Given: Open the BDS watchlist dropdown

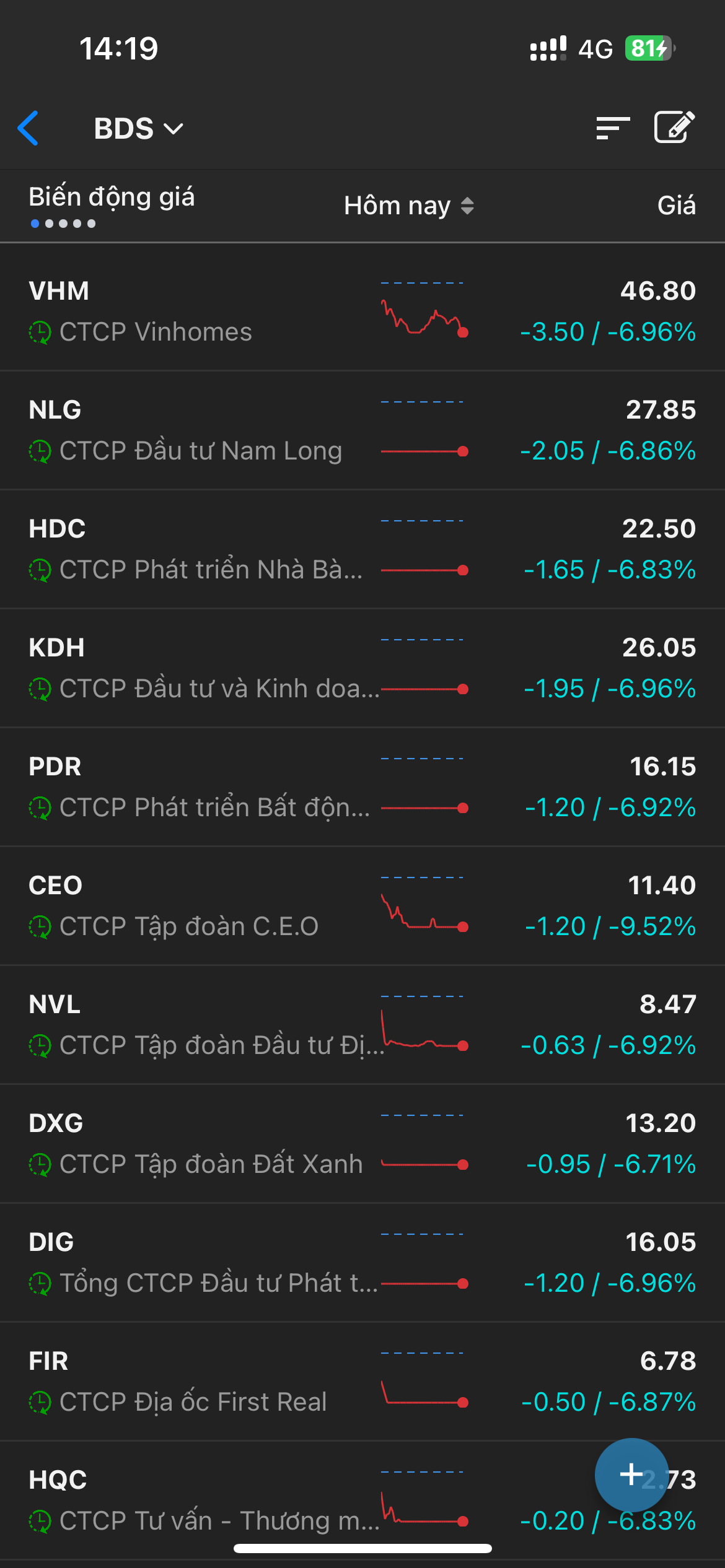Looking at the screenshot, I should coord(138,129).
